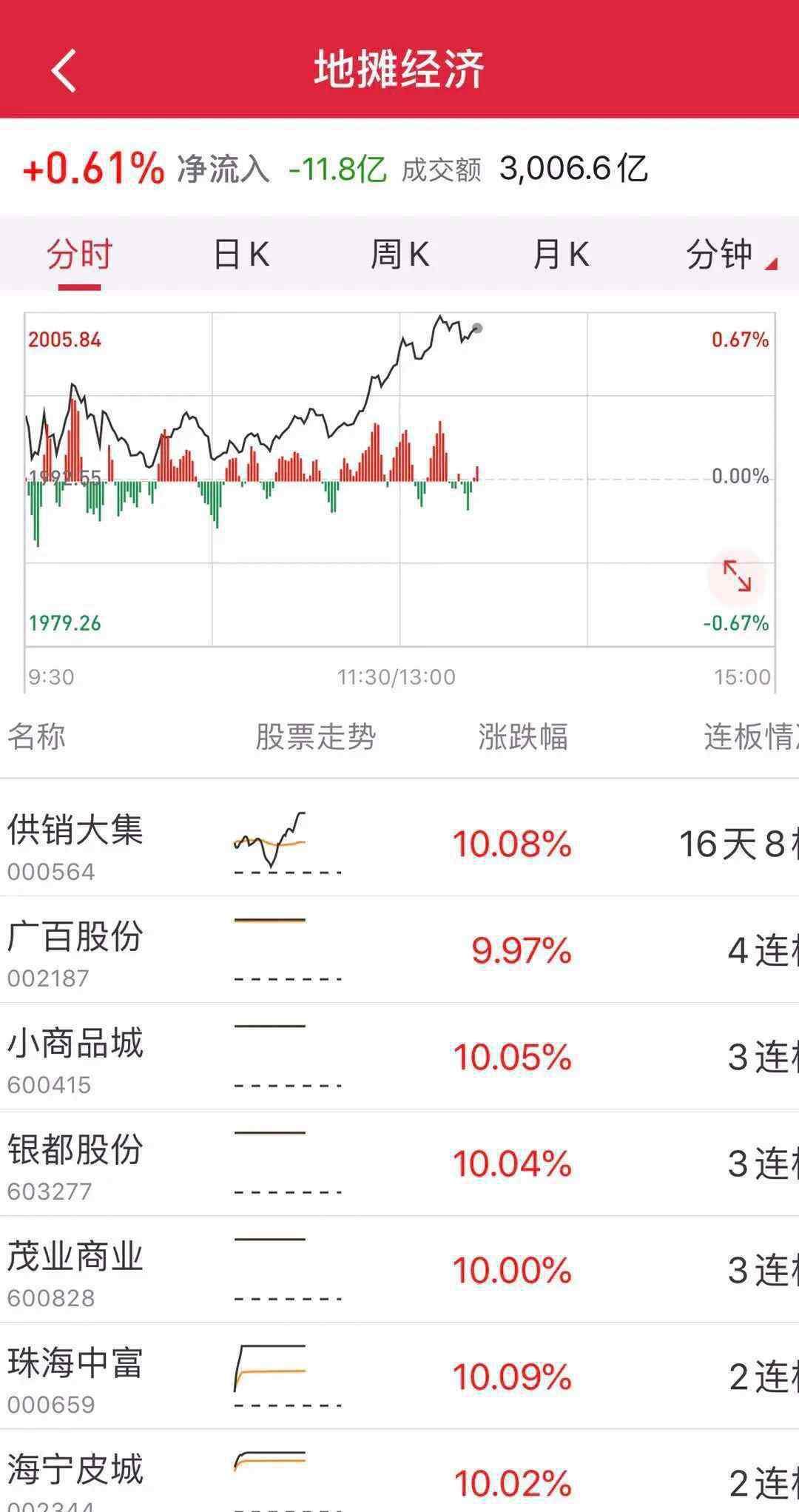Sort the list by 涨跌幅 column
The width and height of the screenshot is (799, 1512).
[523, 737]
